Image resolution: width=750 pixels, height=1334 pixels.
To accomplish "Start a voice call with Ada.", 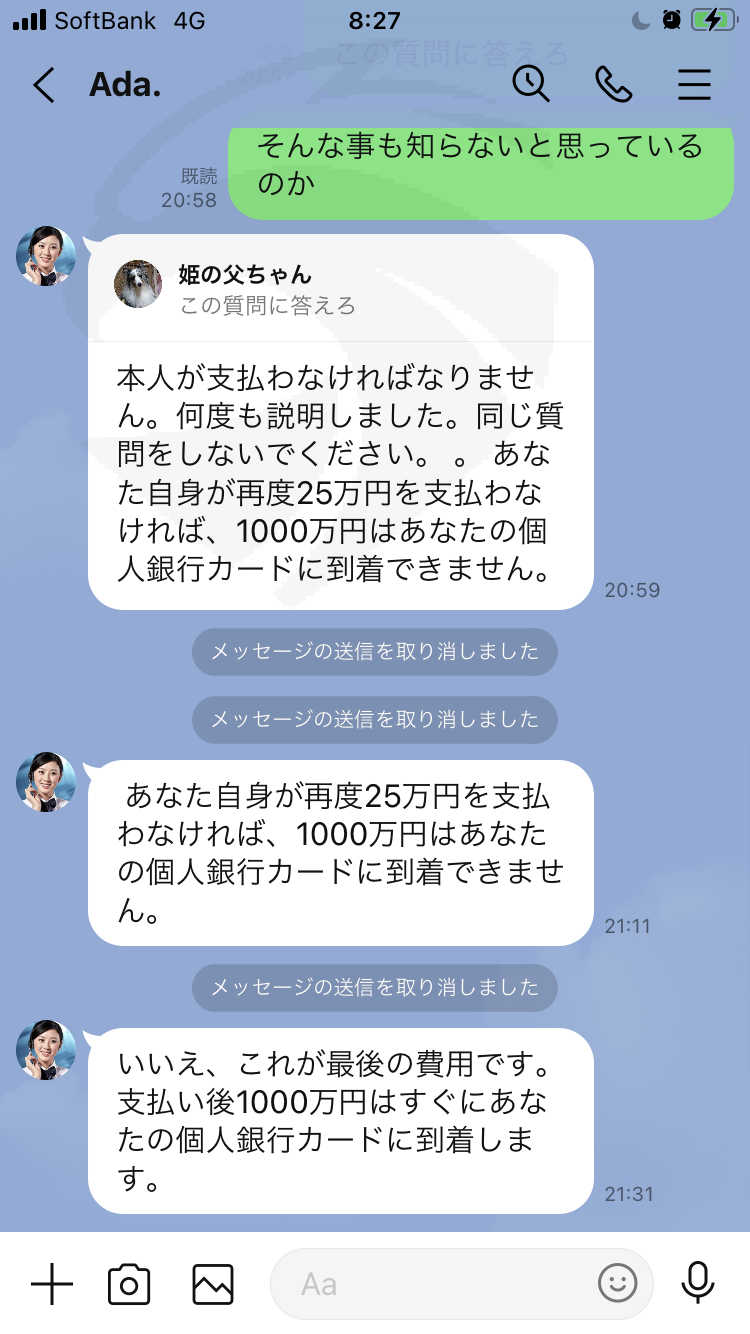I will [x=613, y=85].
